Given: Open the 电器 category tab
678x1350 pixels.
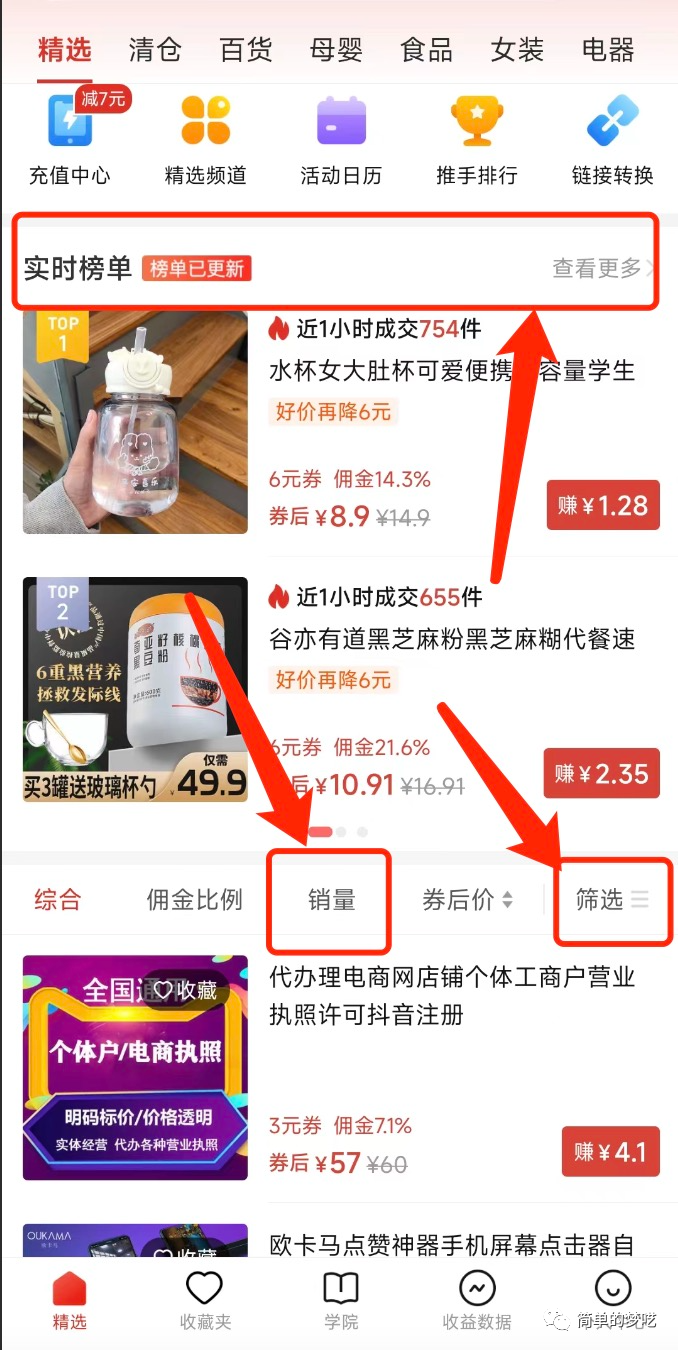Looking at the screenshot, I should [x=608, y=49].
